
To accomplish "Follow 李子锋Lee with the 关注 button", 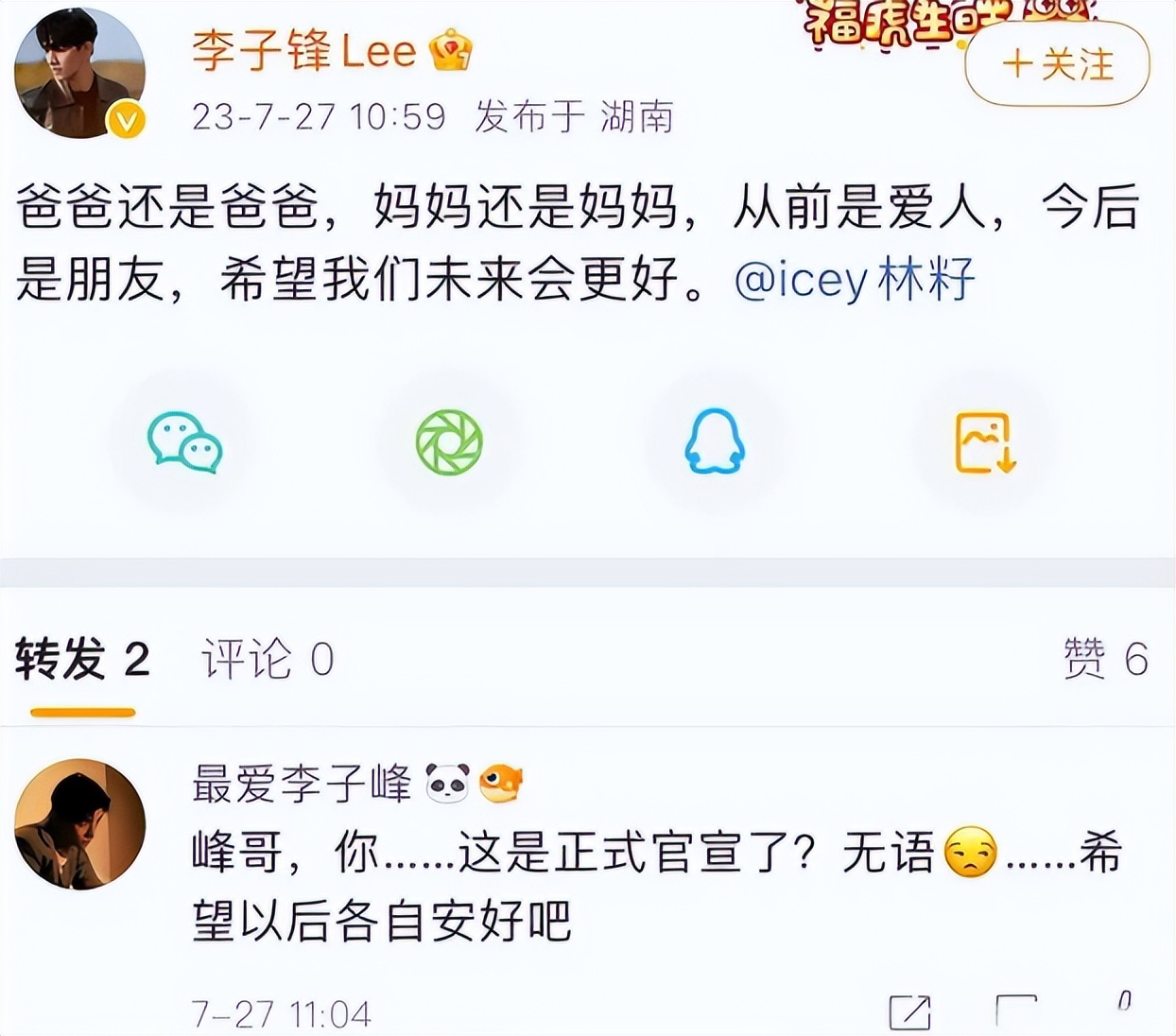I will point(1056,64).
